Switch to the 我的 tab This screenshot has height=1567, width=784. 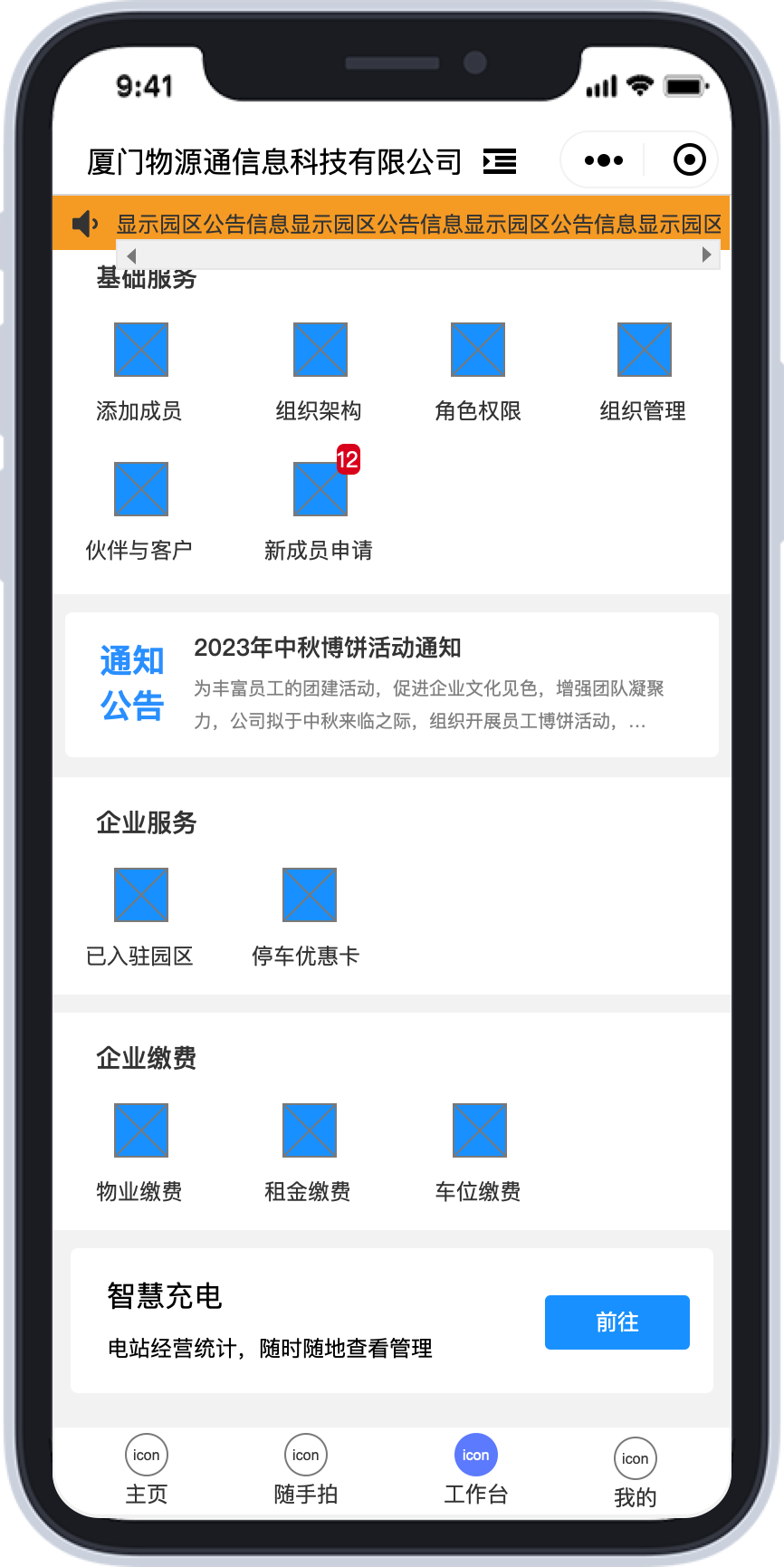point(636,1474)
